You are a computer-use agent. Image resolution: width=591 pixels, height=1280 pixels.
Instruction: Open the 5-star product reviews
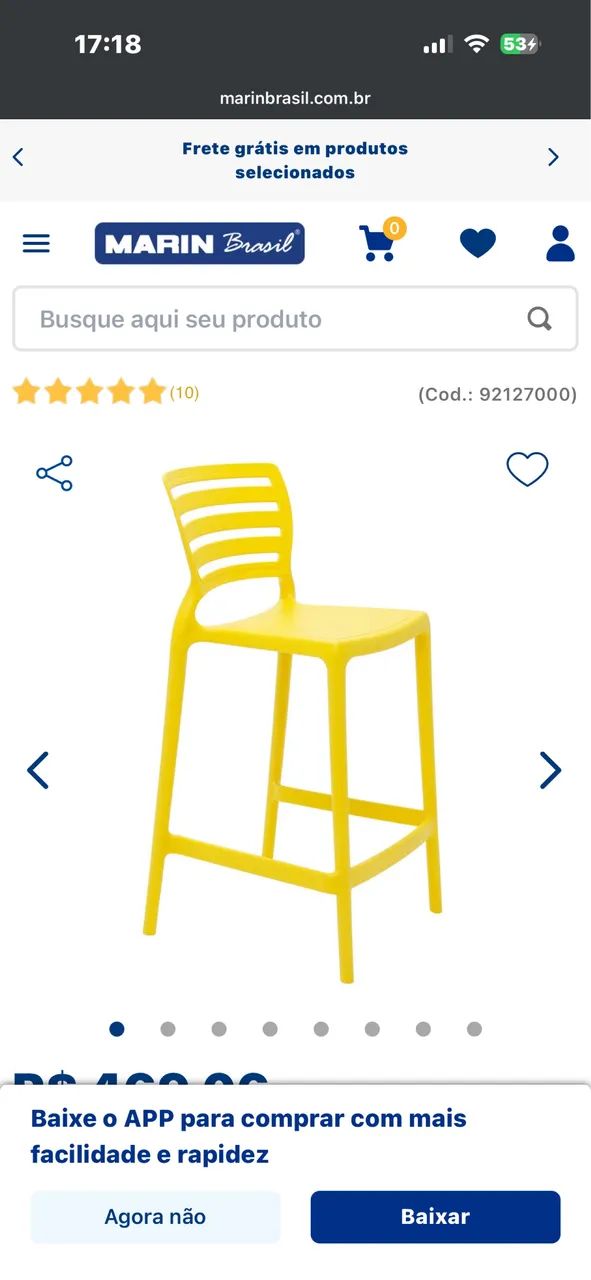click(x=105, y=392)
